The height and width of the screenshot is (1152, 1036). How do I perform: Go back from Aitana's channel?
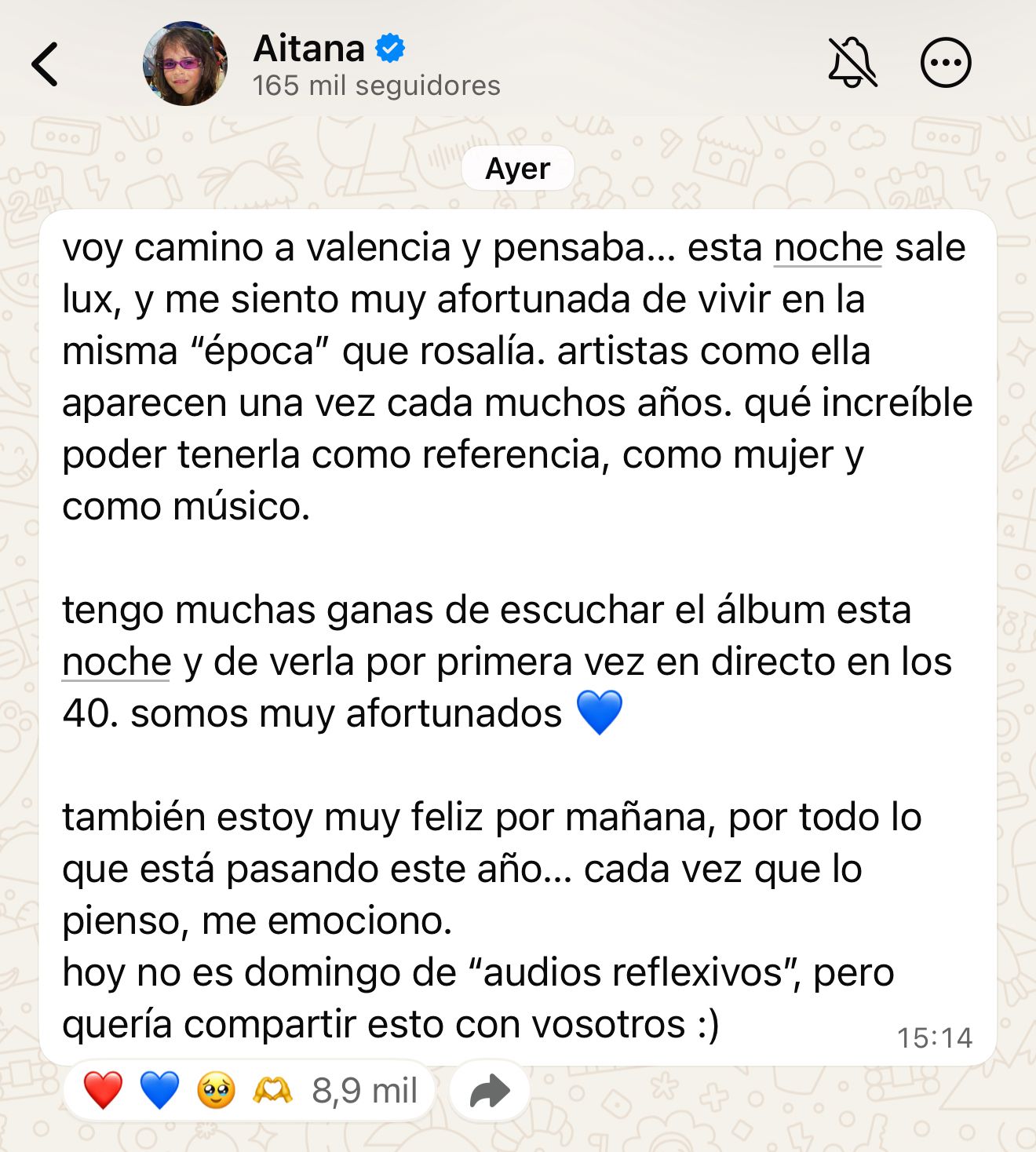(x=46, y=64)
